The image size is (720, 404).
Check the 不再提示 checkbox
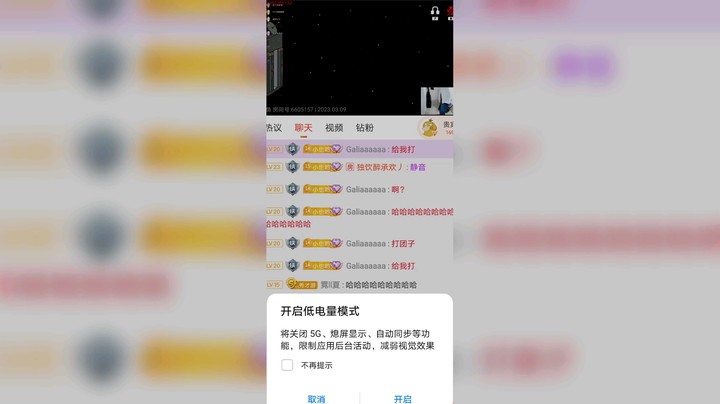(287, 365)
